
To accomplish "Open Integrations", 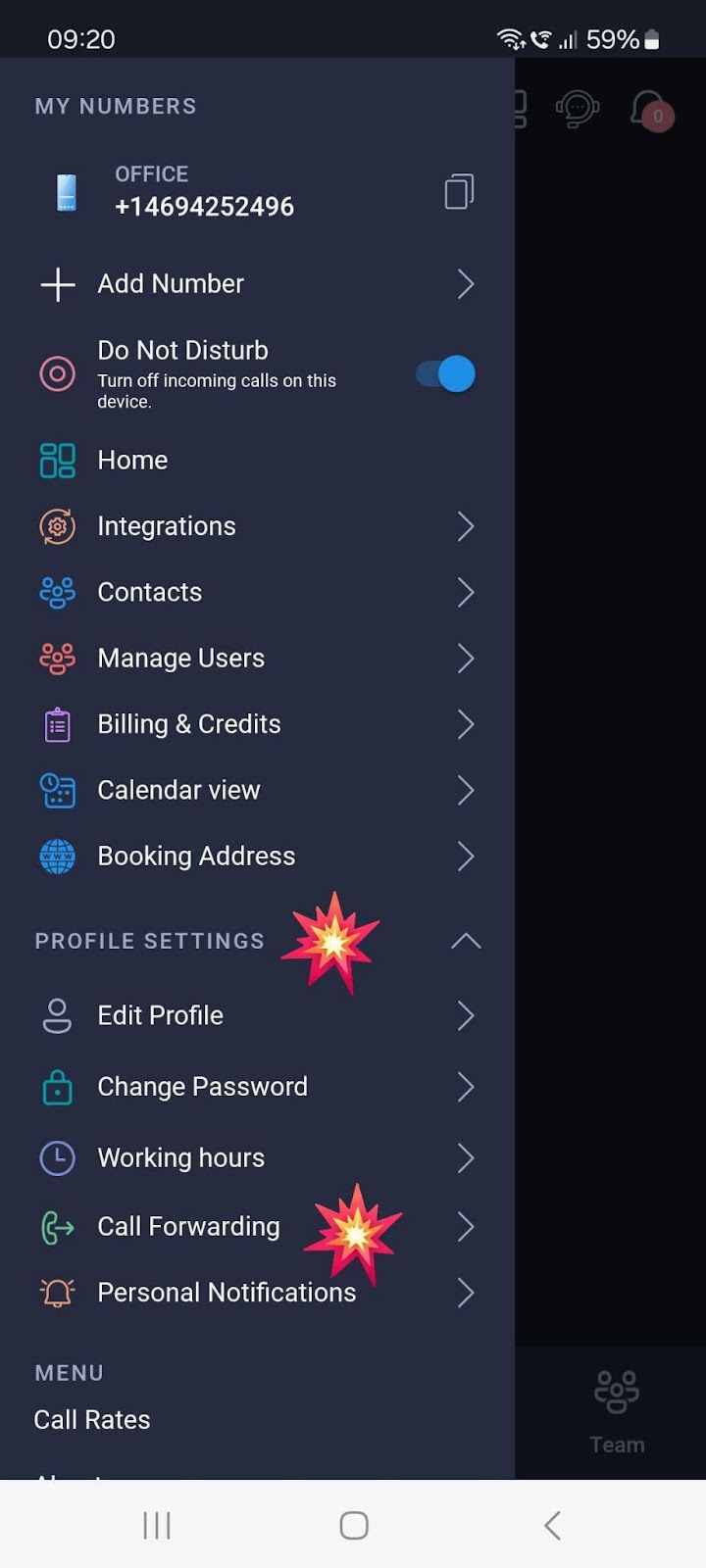I will pos(257,526).
